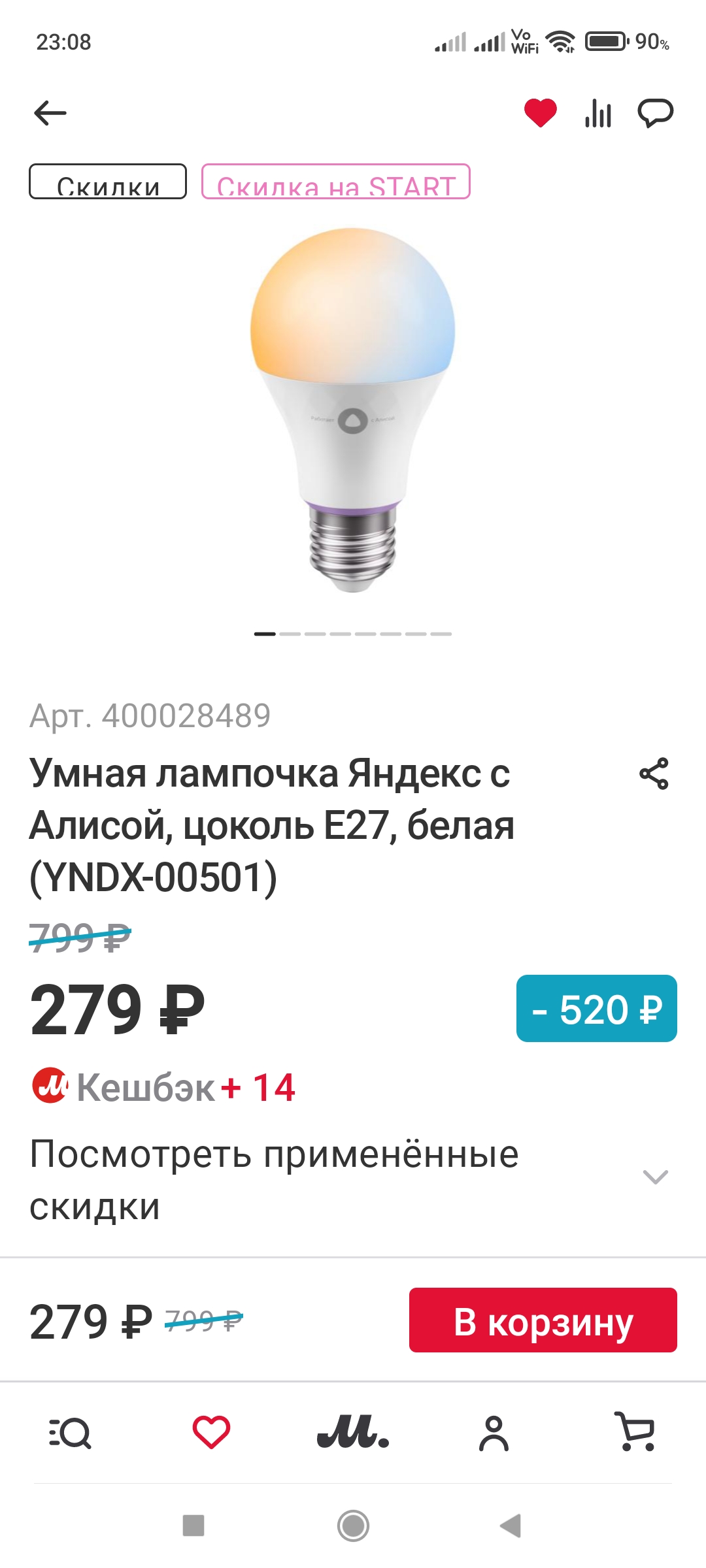The height and width of the screenshot is (1568, 706).
Task: Switch to the profile tab
Action: [x=494, y=1433]
